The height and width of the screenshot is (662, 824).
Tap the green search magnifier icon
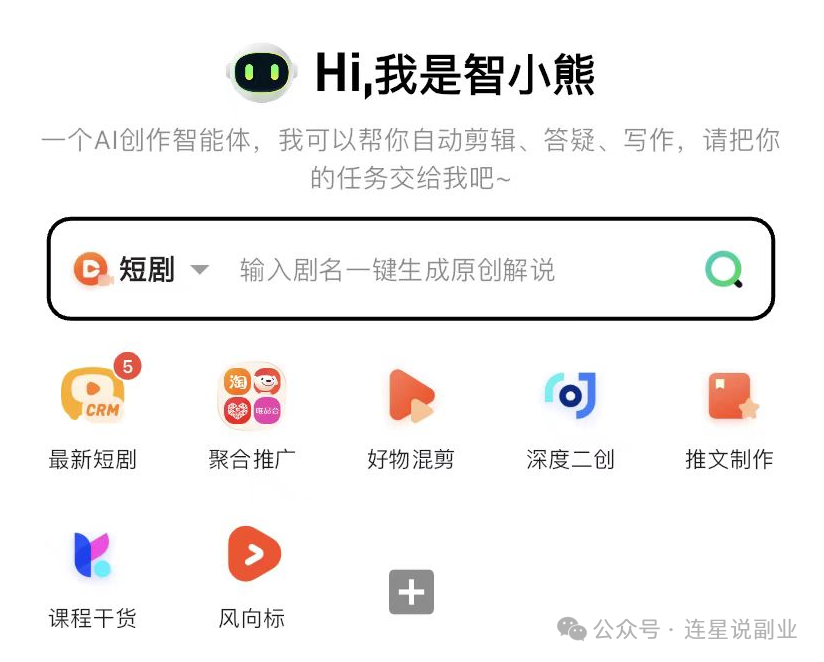pos(723,269)
